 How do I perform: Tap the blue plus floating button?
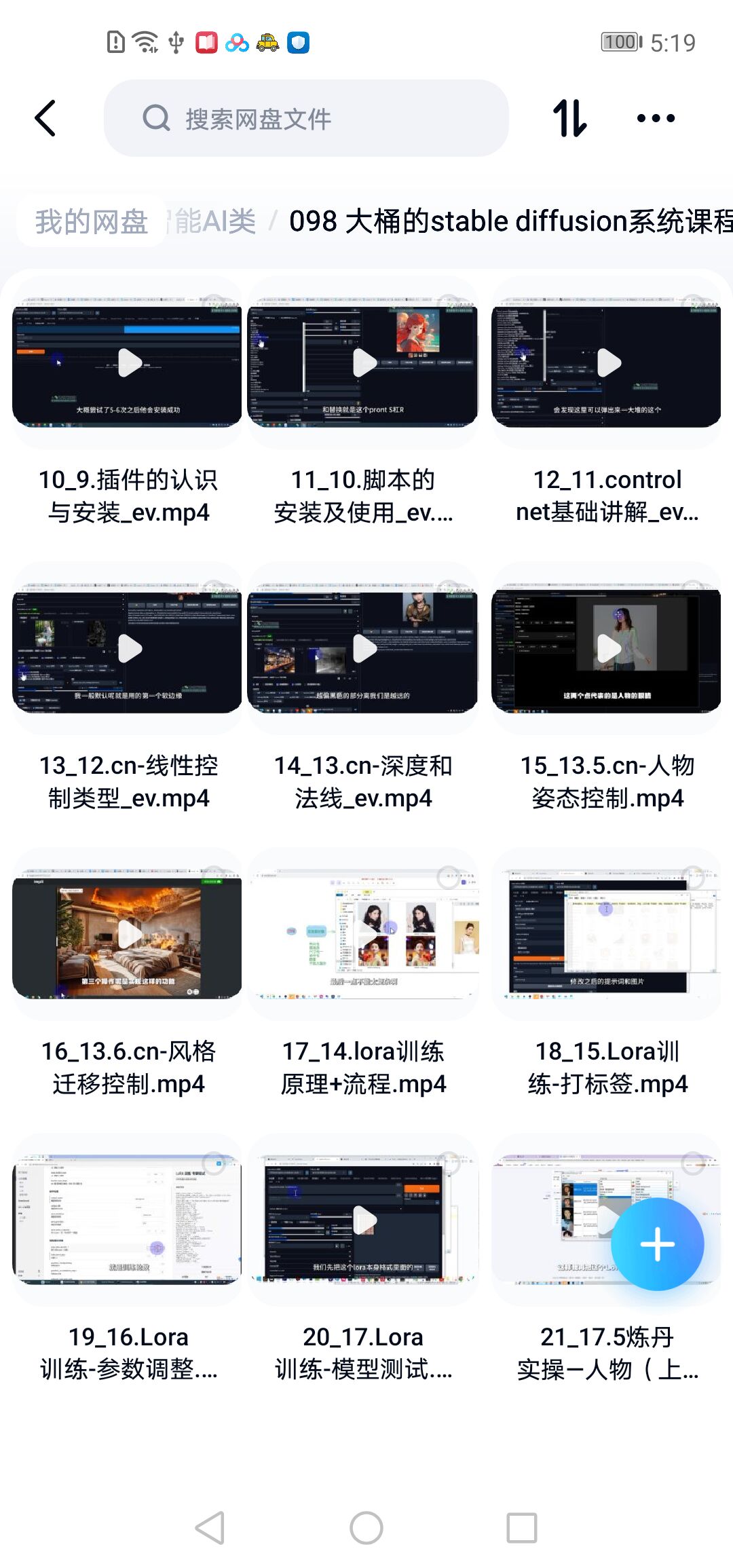657,1244
